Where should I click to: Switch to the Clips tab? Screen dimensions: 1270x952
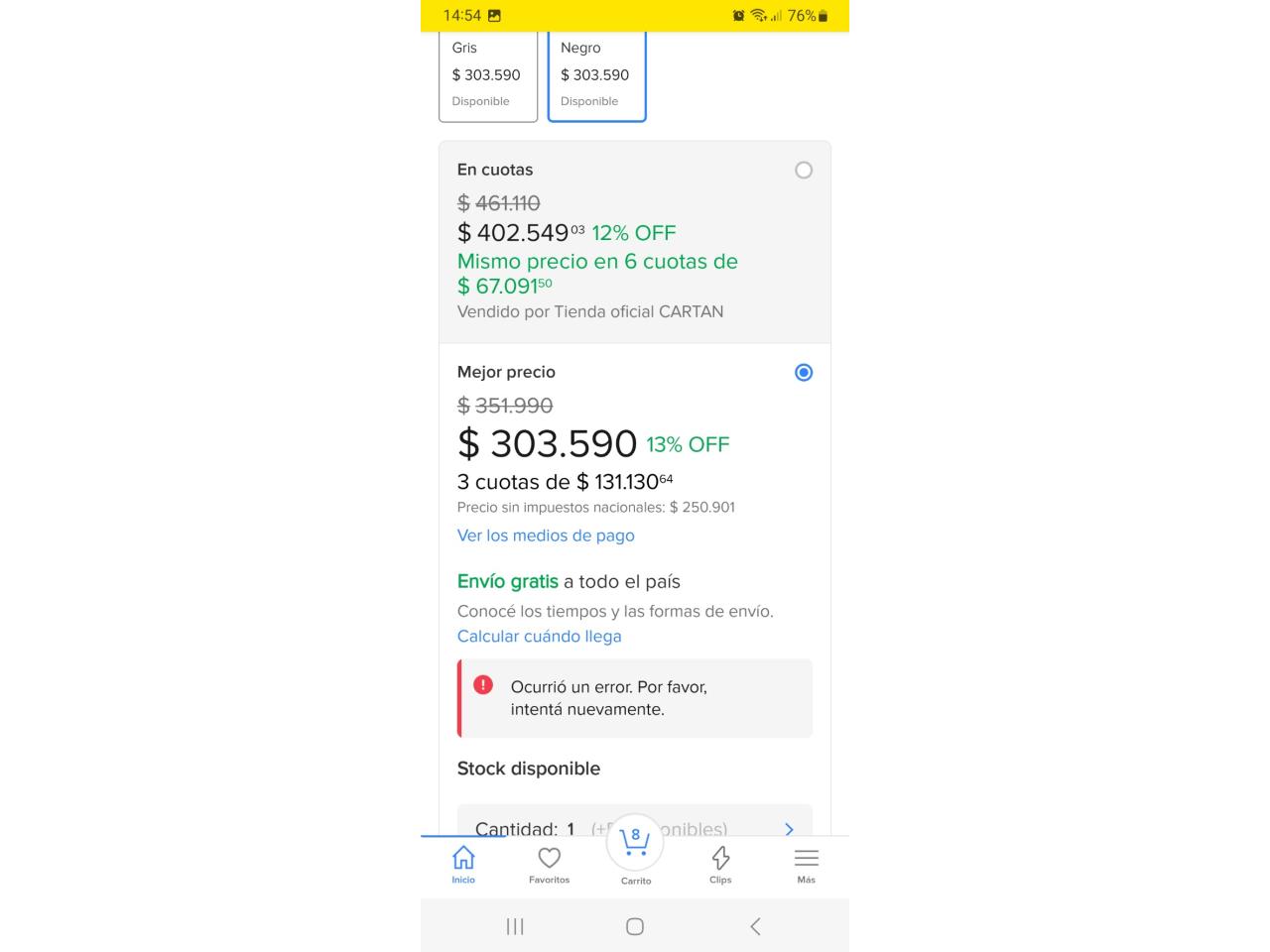[x=720, y=864]
